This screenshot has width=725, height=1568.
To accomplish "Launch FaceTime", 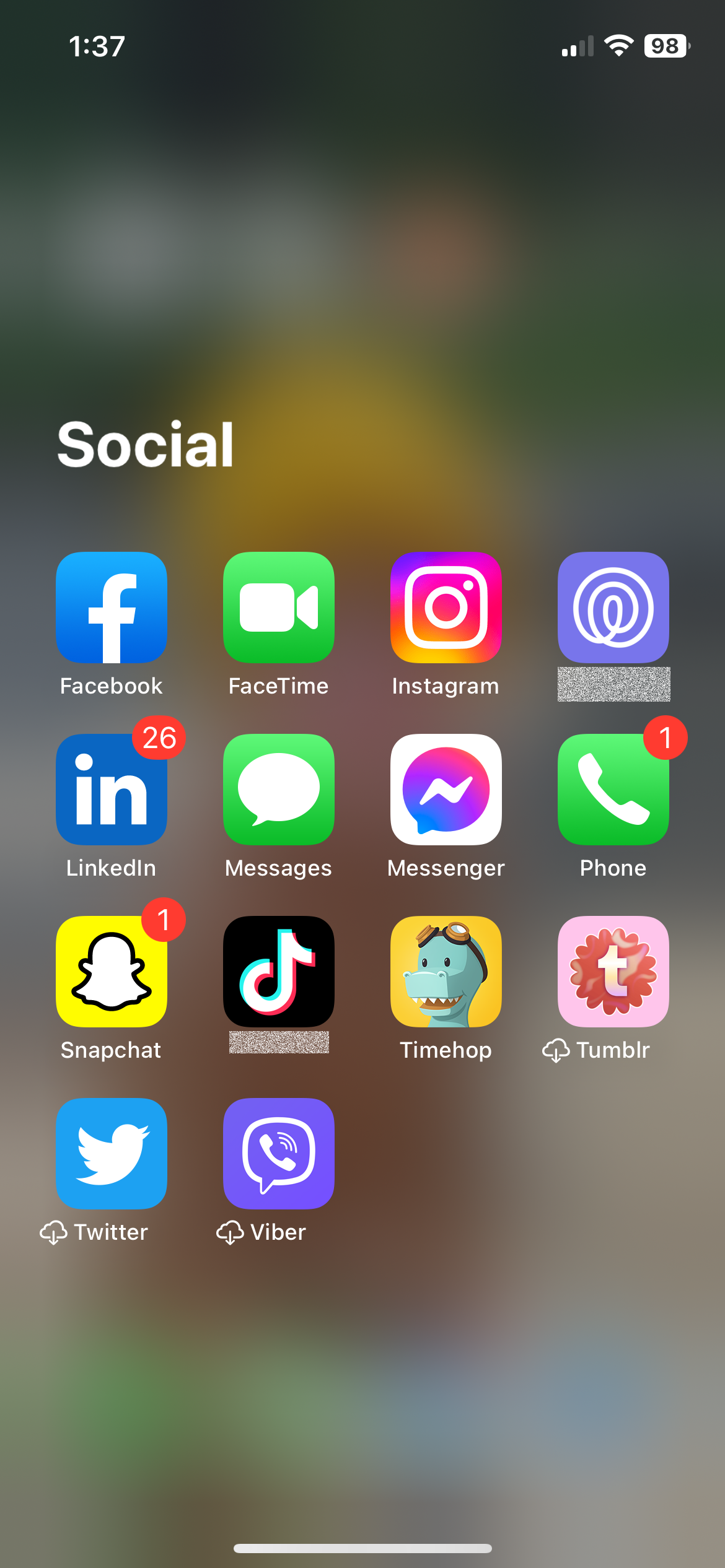I will (279, 607).
